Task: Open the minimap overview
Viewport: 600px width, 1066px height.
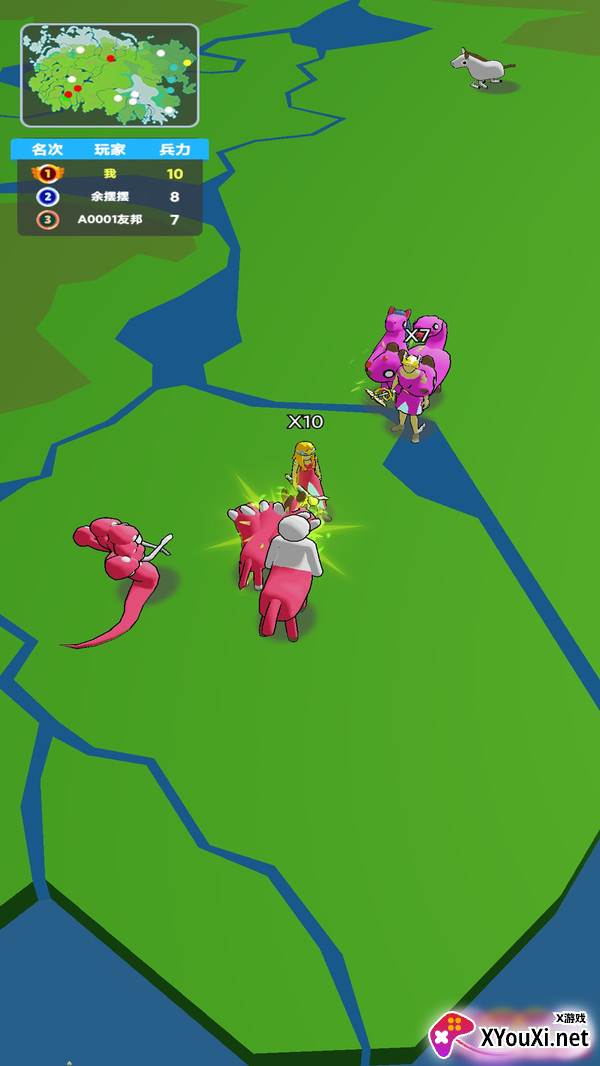Action: (109, 75)
